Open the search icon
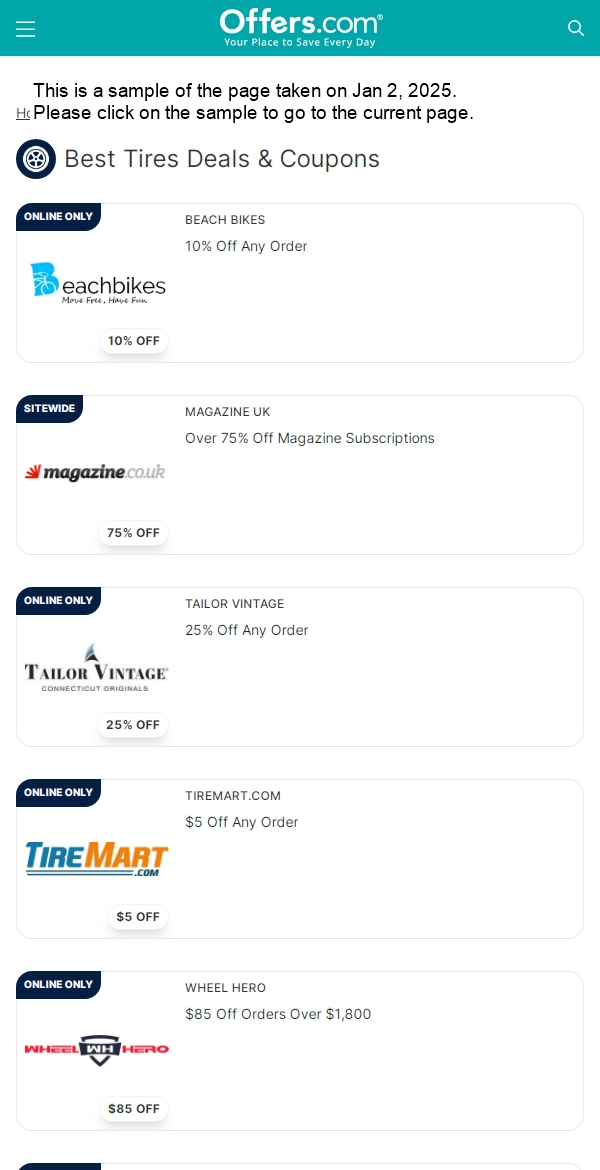Screen dimensions: 600x1170 tap(575, 28)
